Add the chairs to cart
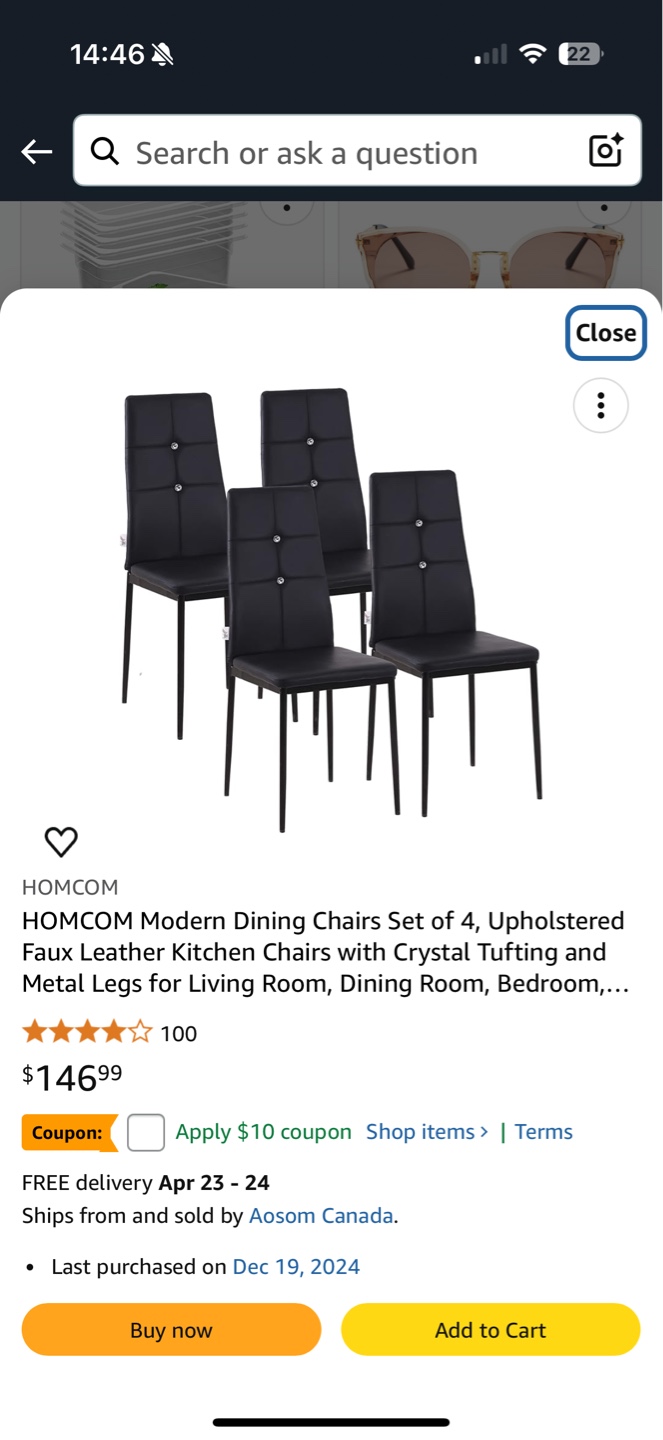The image size is (663, 1440). (x=490, y=1330)
